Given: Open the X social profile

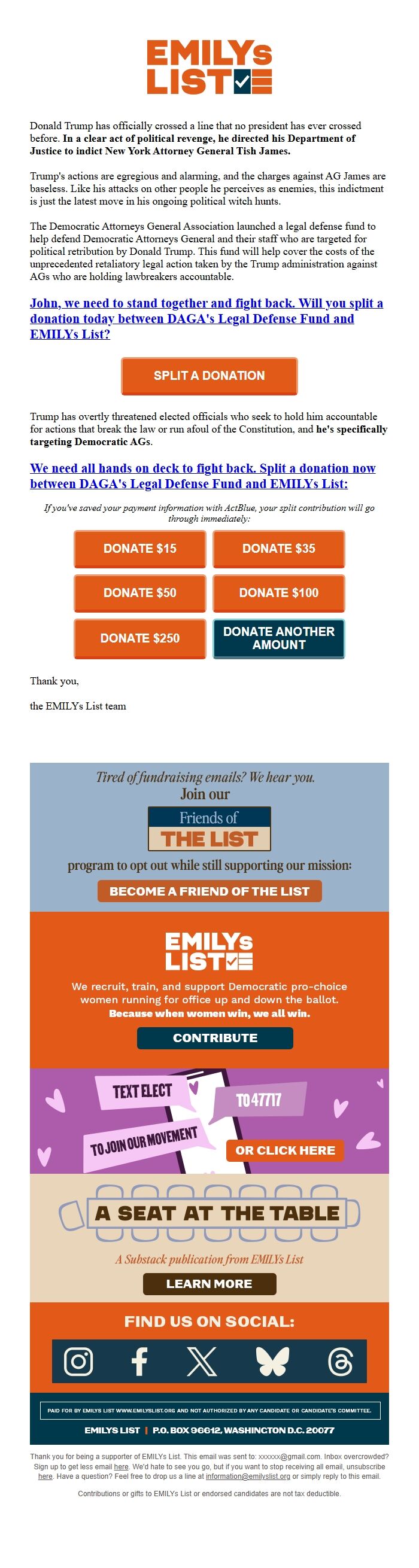Looking at the screenshot, I should pyautogui.click(x=202, y=1360).
